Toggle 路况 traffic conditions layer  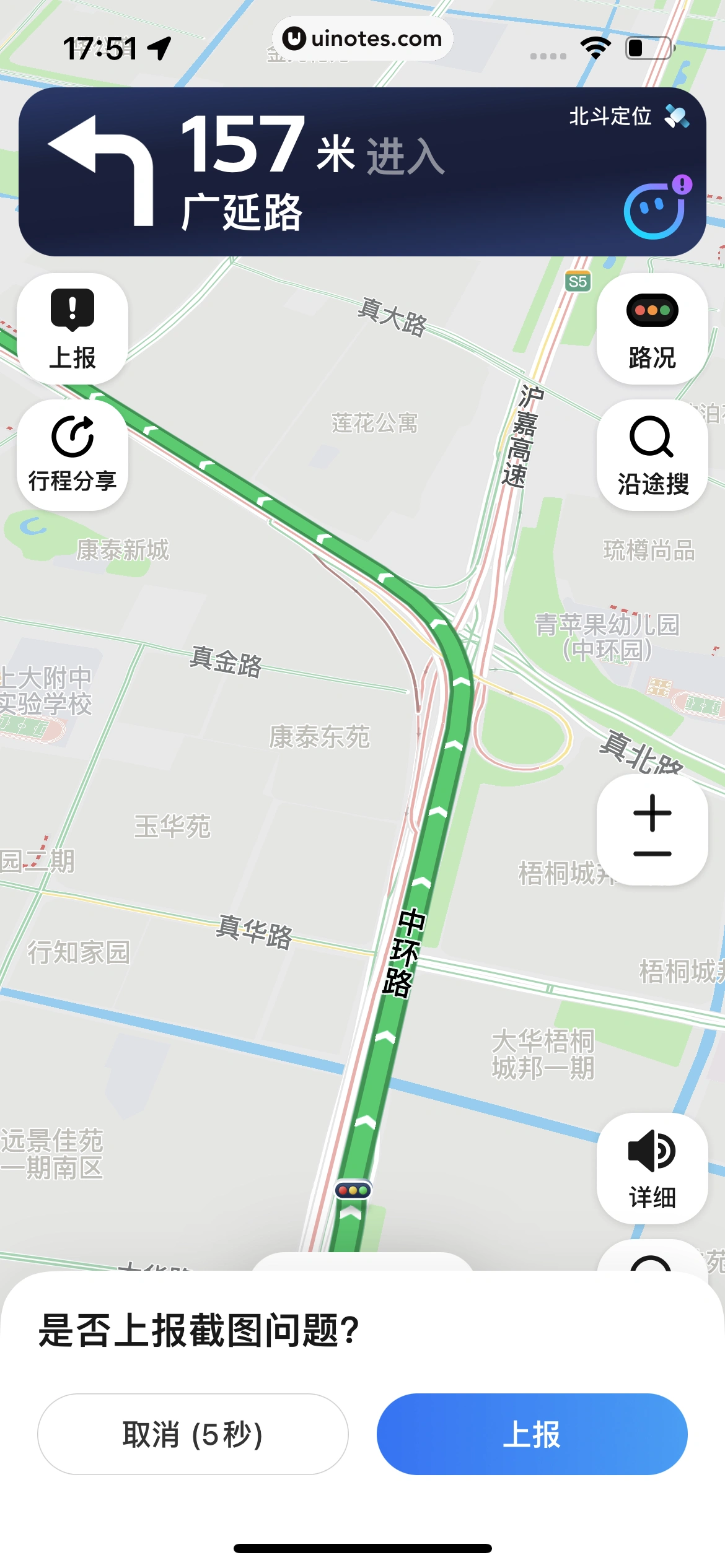coord(652,329)
